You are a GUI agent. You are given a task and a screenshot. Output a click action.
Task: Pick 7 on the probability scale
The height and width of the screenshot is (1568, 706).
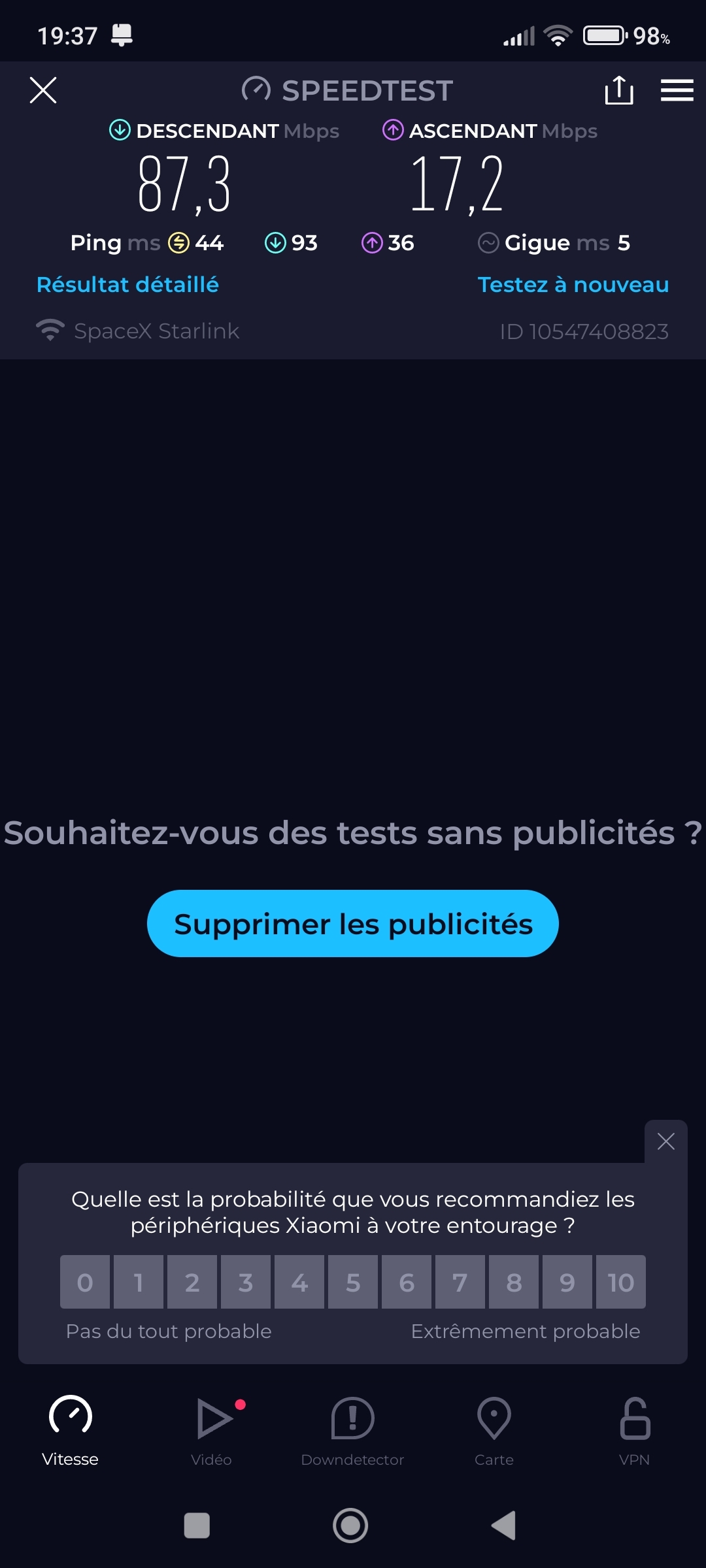point(460,1282)
